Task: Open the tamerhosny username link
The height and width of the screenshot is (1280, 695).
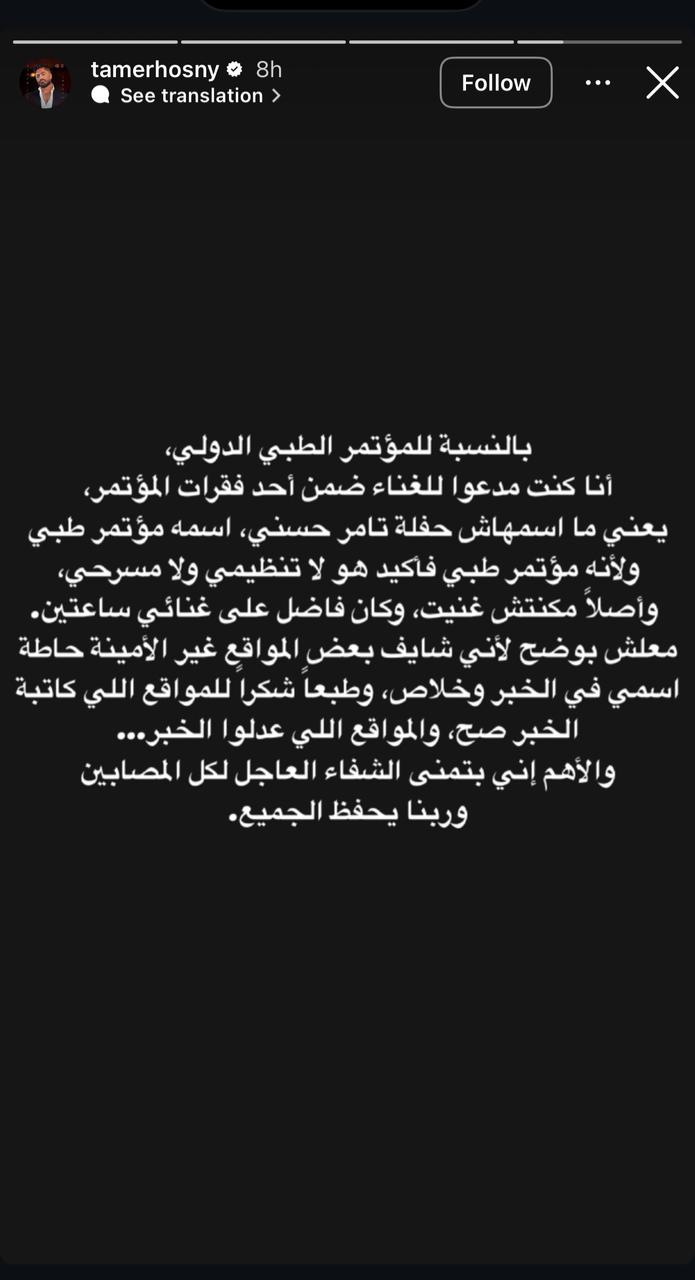Action: (x=155, y=69)
